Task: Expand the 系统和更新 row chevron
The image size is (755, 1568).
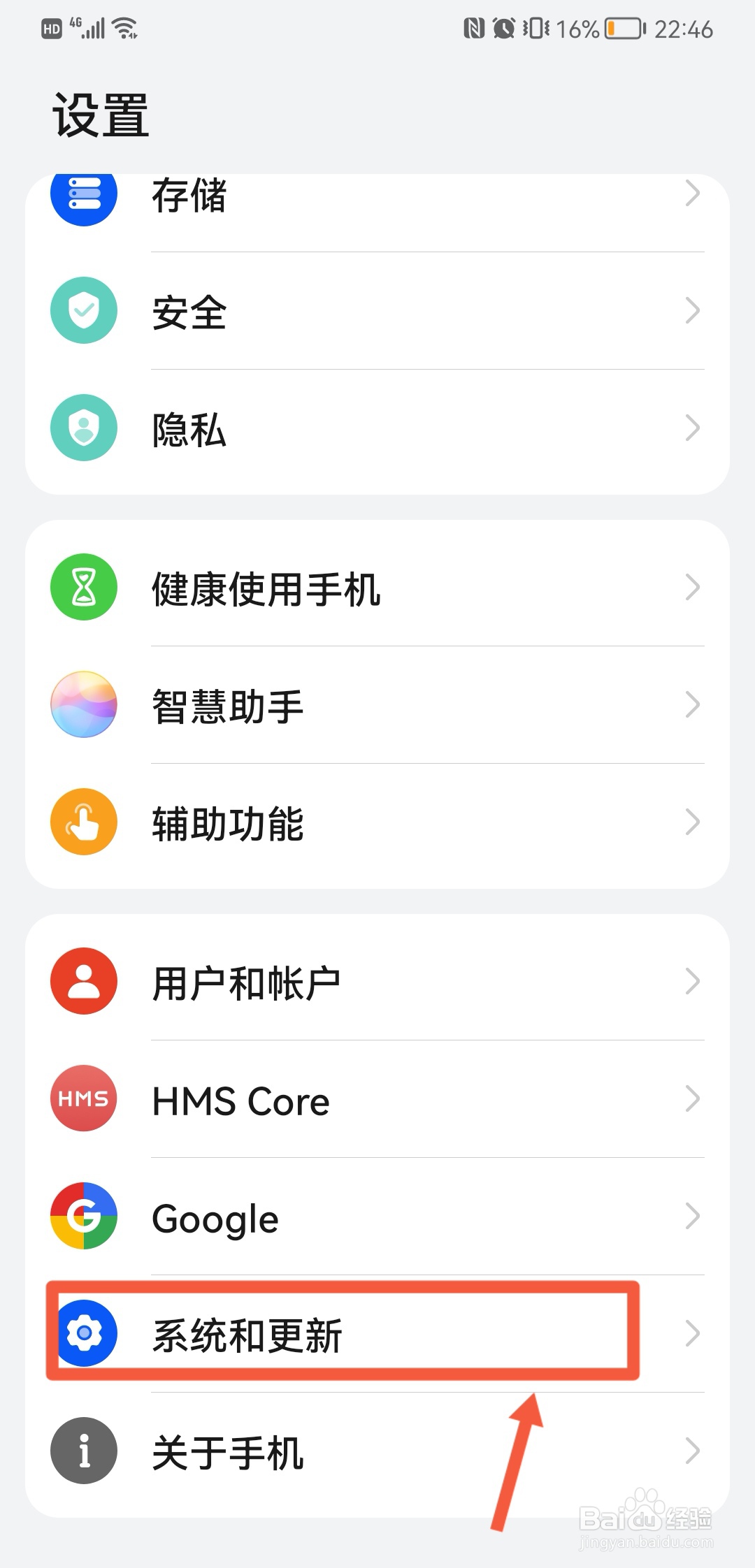Action: tap(693, 1333)
